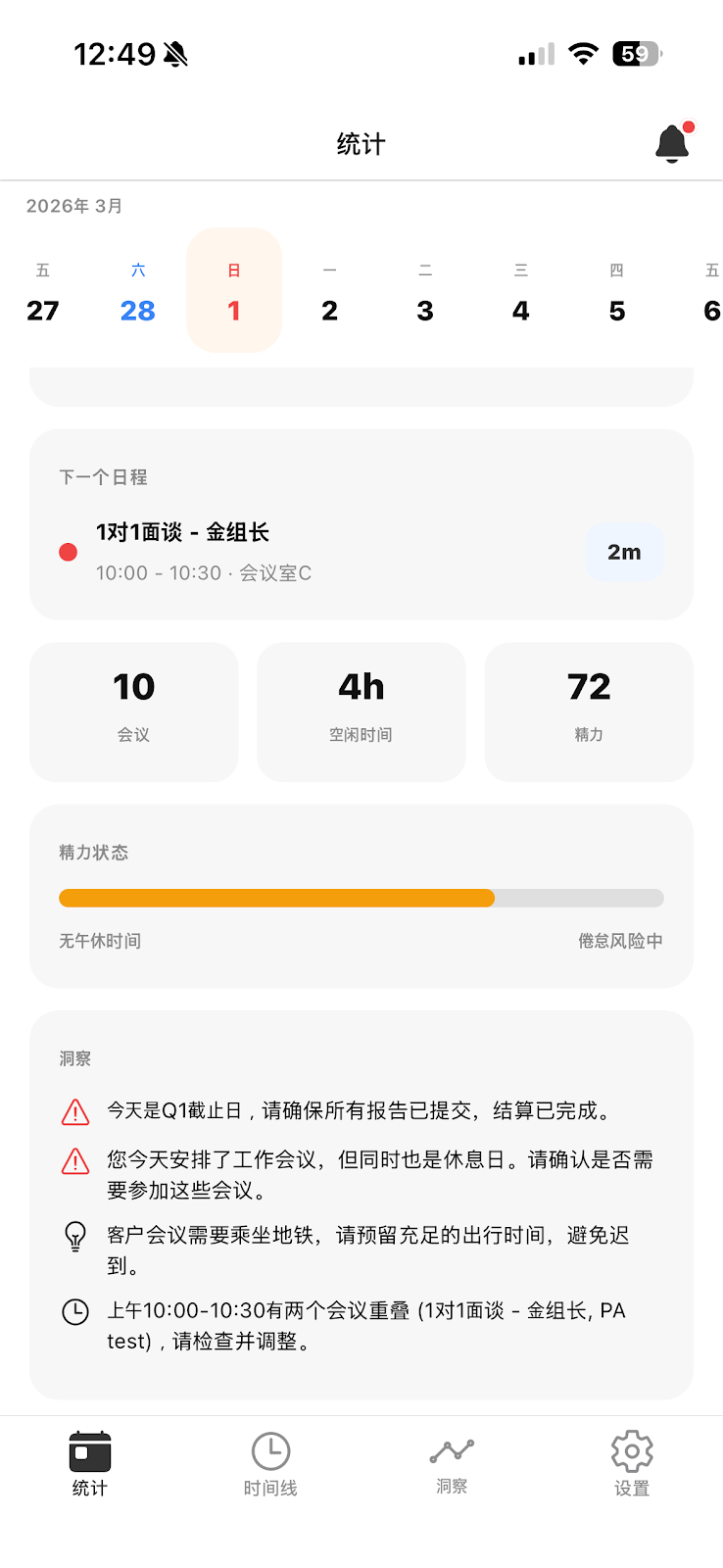Click the red dot beside 1对1面谈 event
This screenshot has height=1568, width=723.
pos(68,552)
